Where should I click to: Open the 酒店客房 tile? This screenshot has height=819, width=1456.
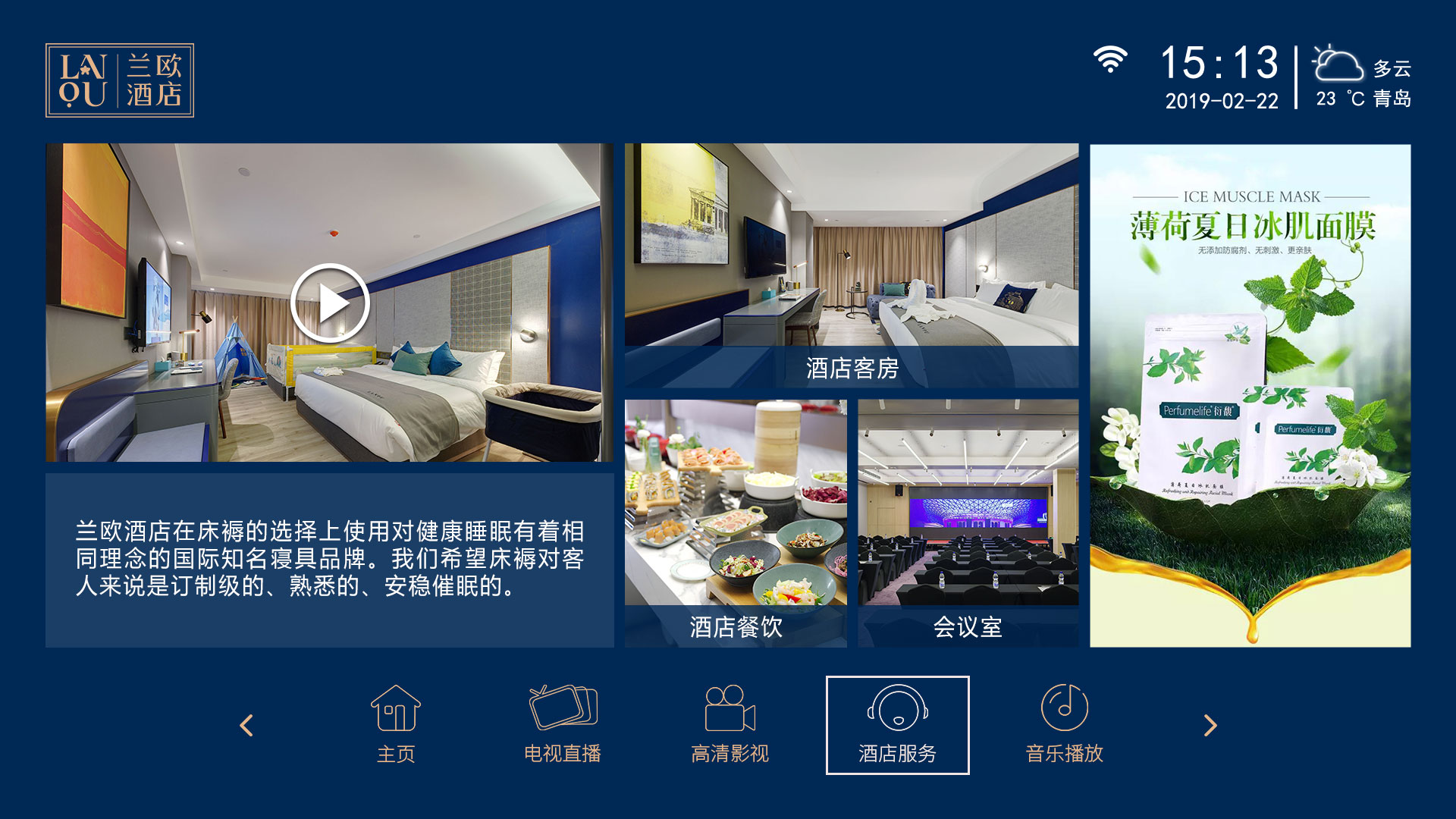(x=851, y=265)
